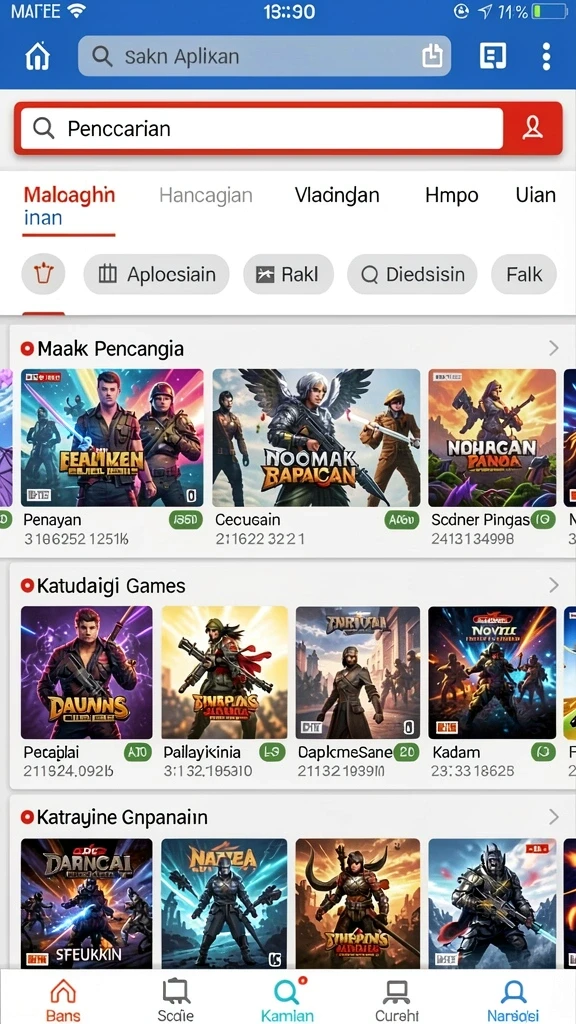Switch to the Hmpo tab
Viewport: 576px width, 1024px height.
(x=452, y=195)
